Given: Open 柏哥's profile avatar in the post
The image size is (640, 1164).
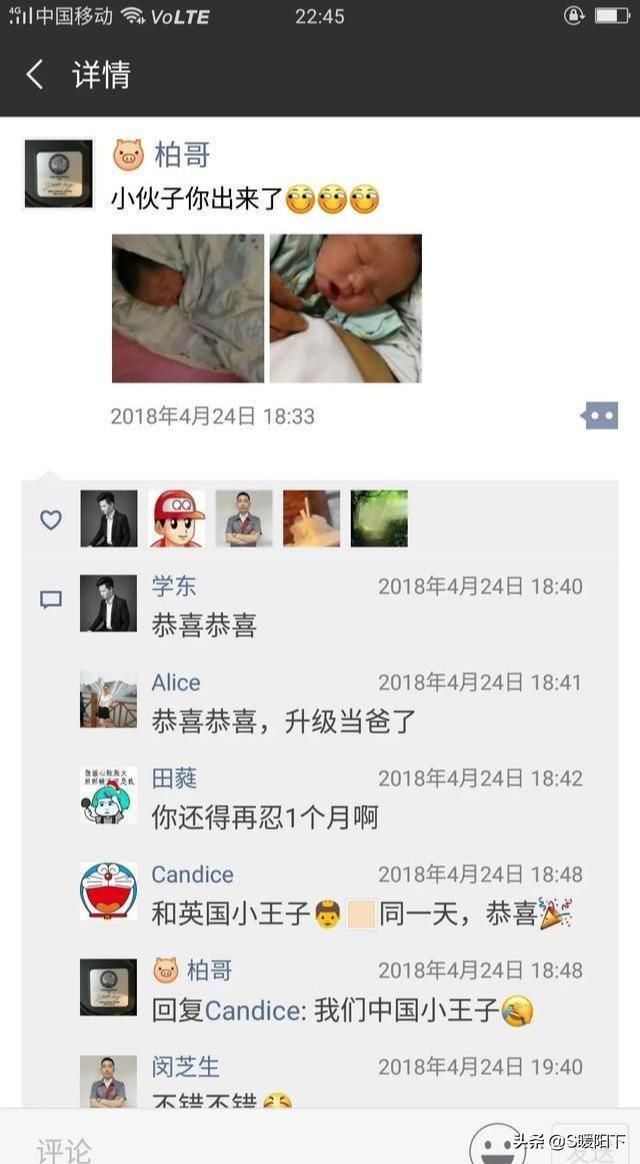Looking at the screenshot, I should point(58,174).
